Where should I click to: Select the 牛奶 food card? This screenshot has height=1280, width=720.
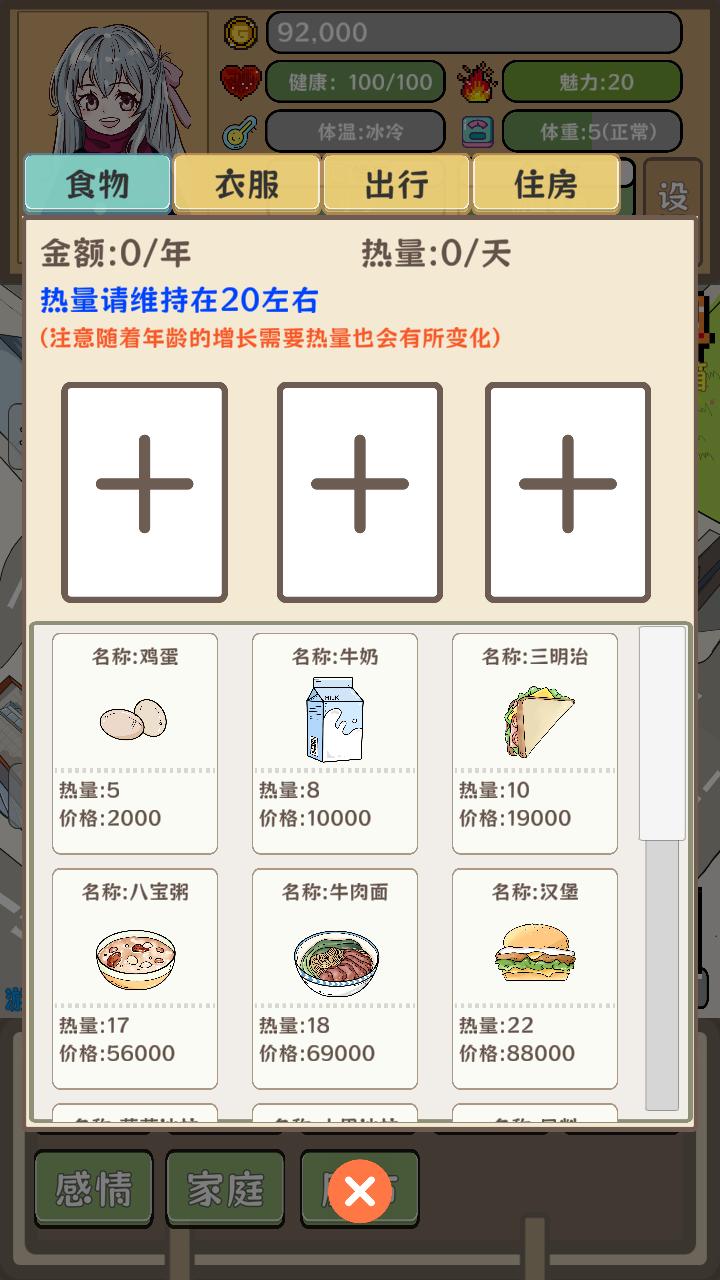335,743
